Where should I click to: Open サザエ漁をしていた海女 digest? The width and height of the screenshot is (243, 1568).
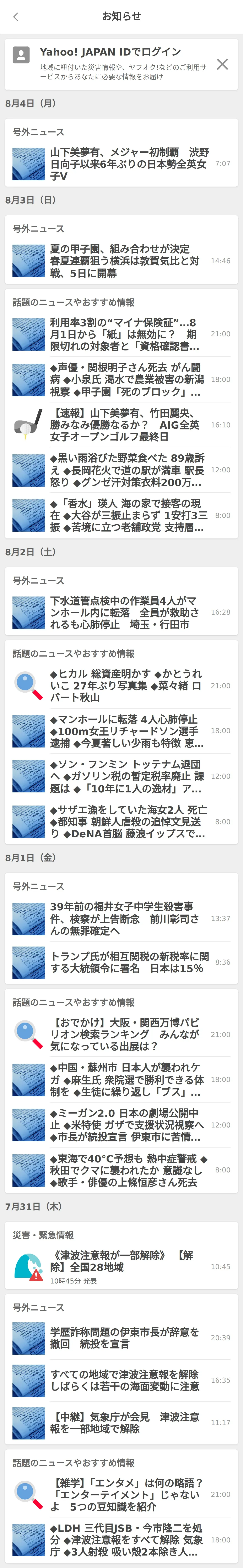129,822
